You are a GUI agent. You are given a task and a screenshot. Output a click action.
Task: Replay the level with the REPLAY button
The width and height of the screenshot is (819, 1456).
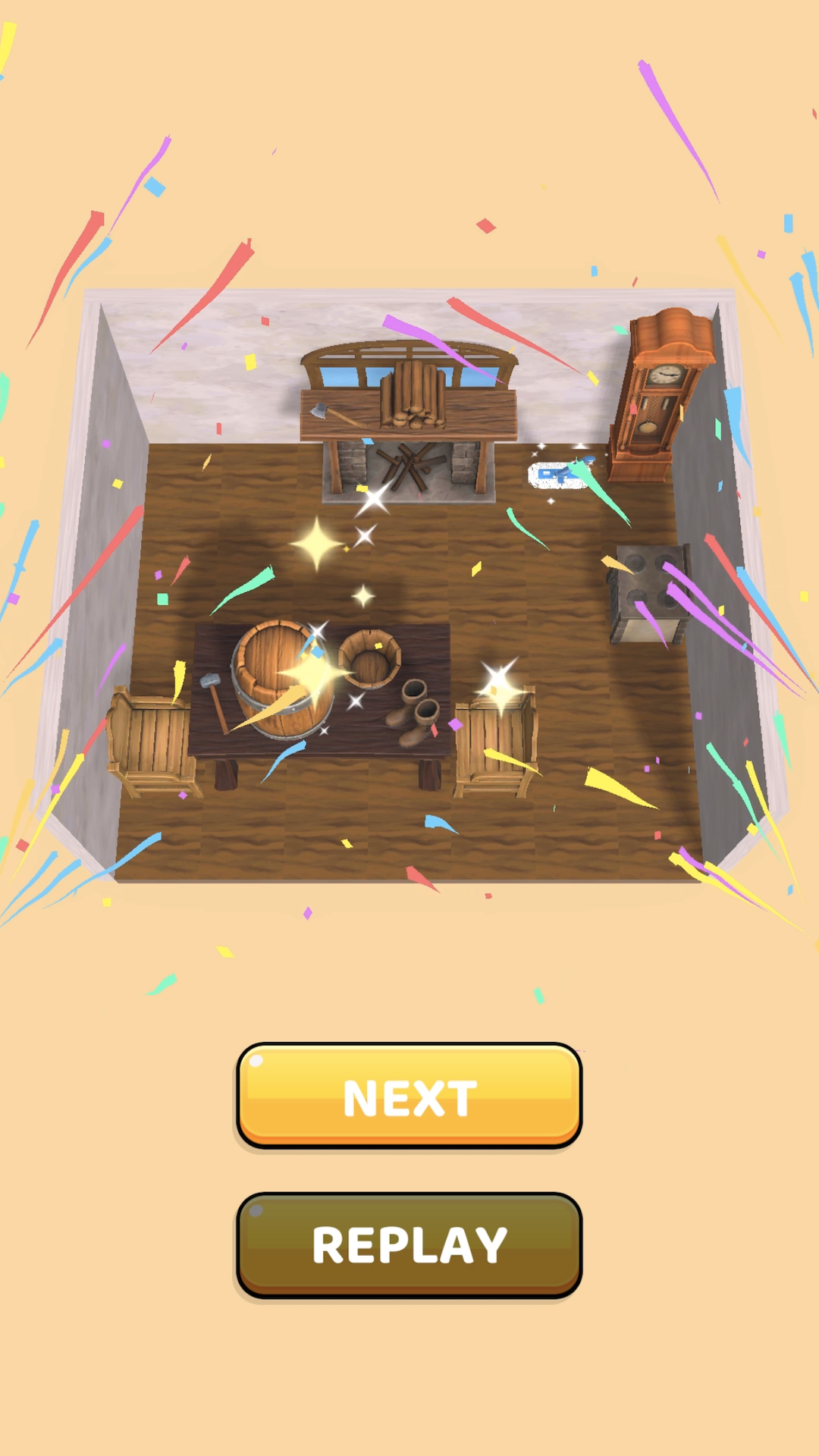pyautogui.click(x=409, y=1244)
